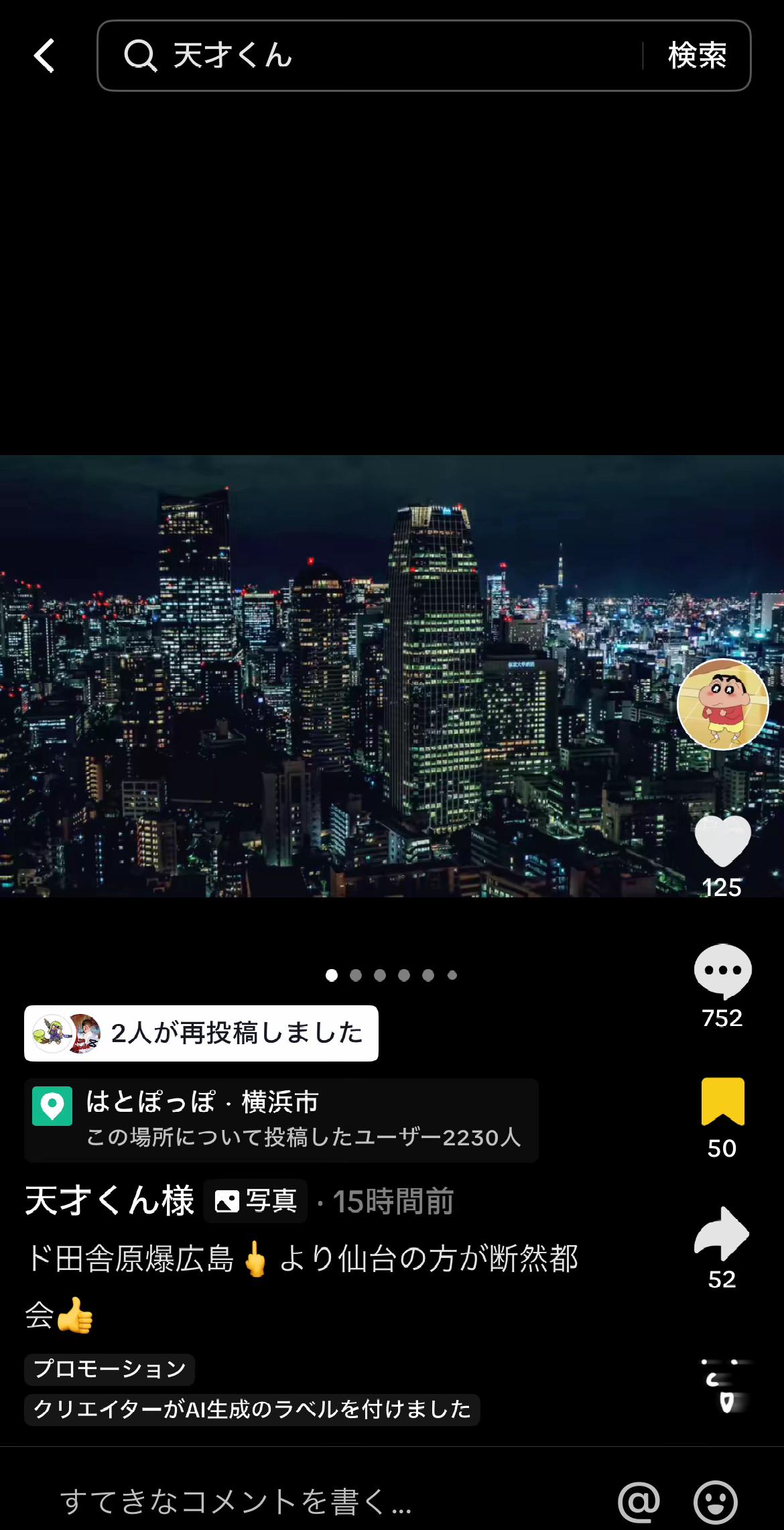This screenshot has width=784, height=1530.
Task: Open the comments with 752 count
Action: click(722, 970)
